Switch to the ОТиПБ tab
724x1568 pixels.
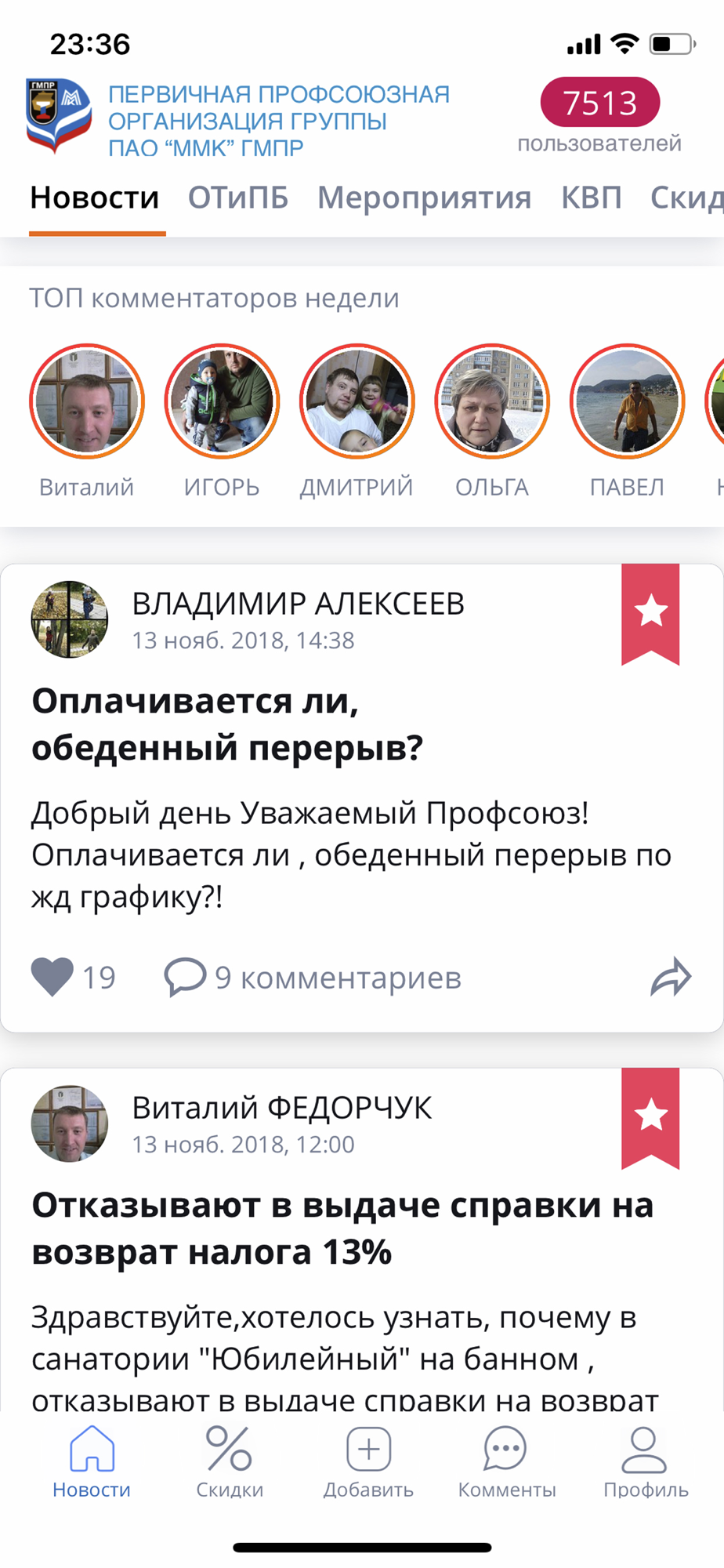(x=238, y=198)
